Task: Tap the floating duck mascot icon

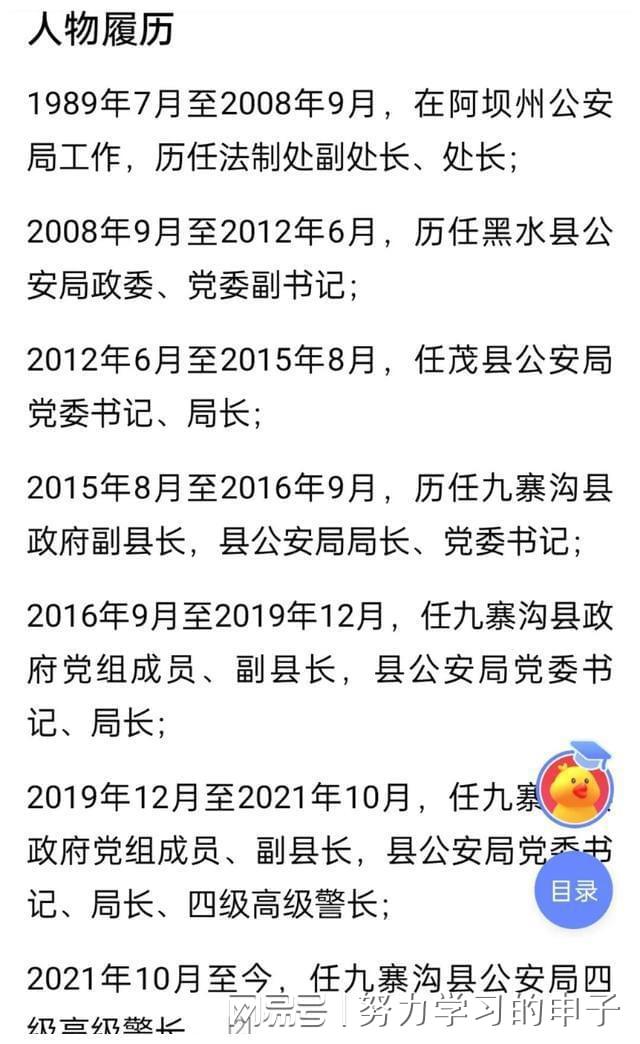Action: tap(575, 784)
